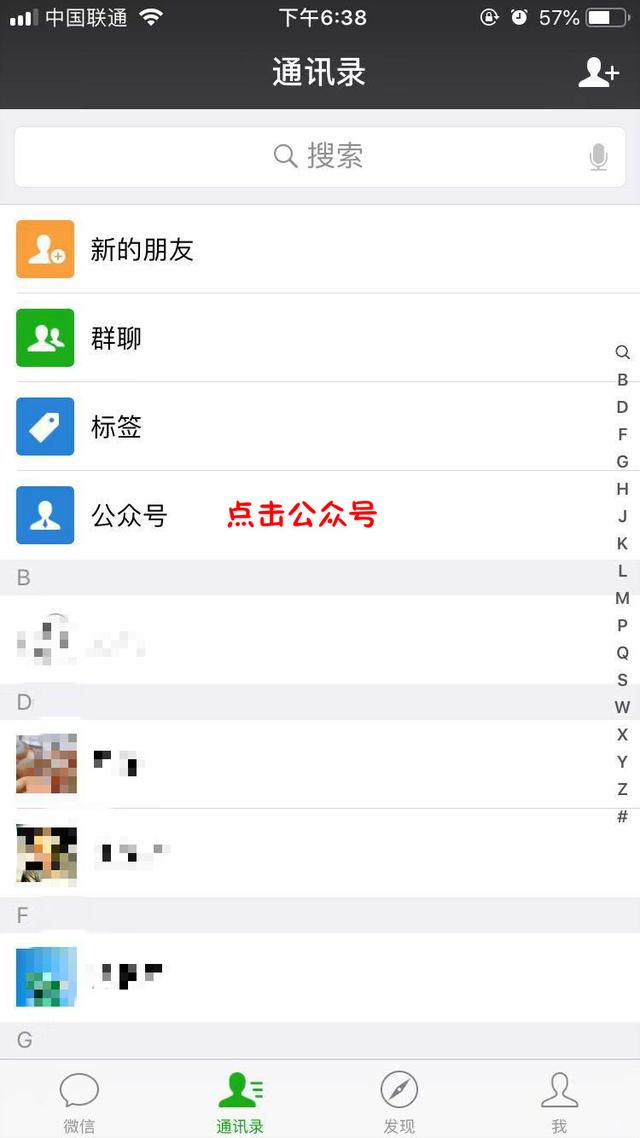This screenshot has height=1138, width=640.
Task: Switch to the 发现 discover tab
Action: click(399, 1101)
